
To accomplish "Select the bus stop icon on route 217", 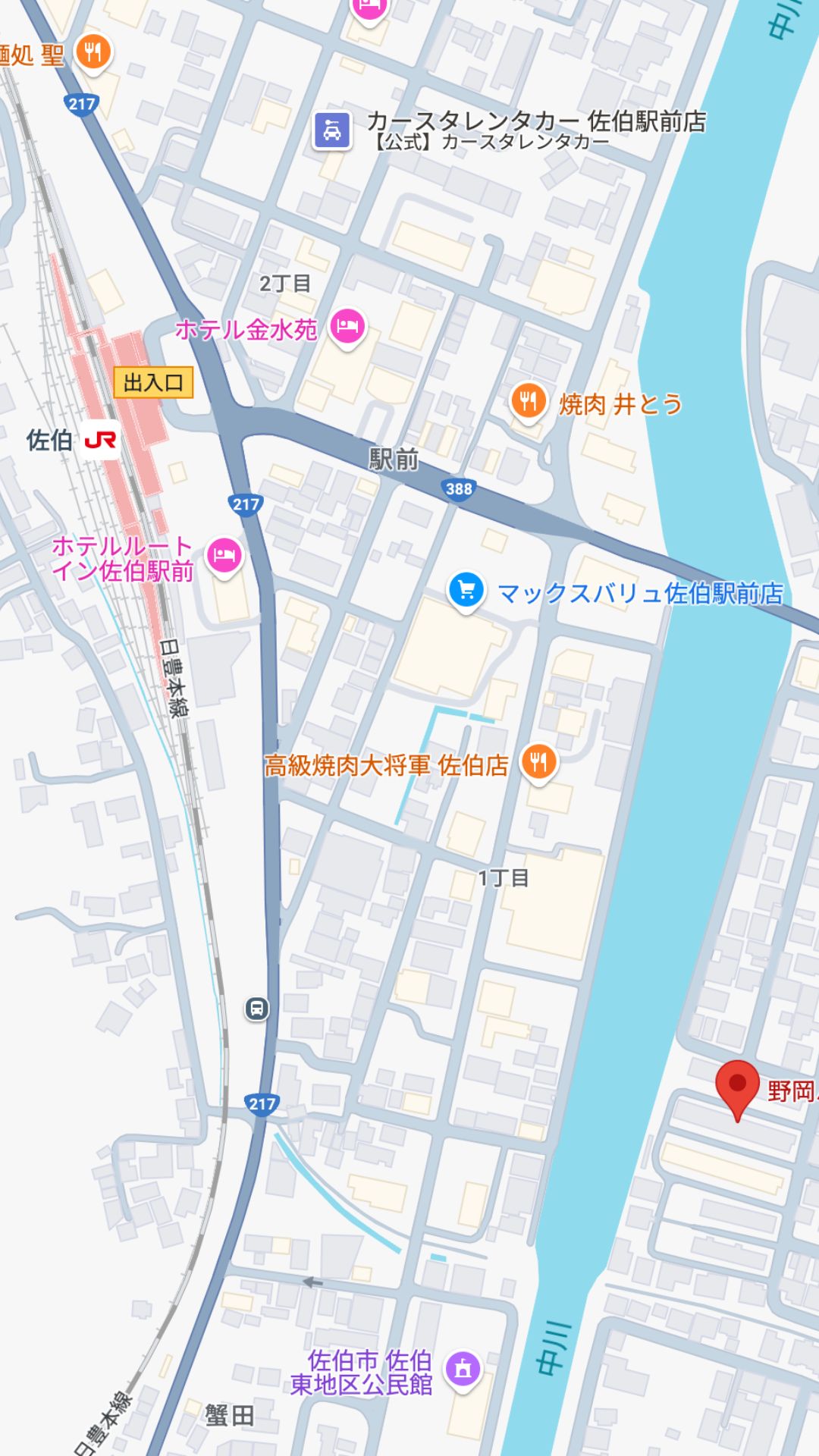I will tap(257, 1009).
